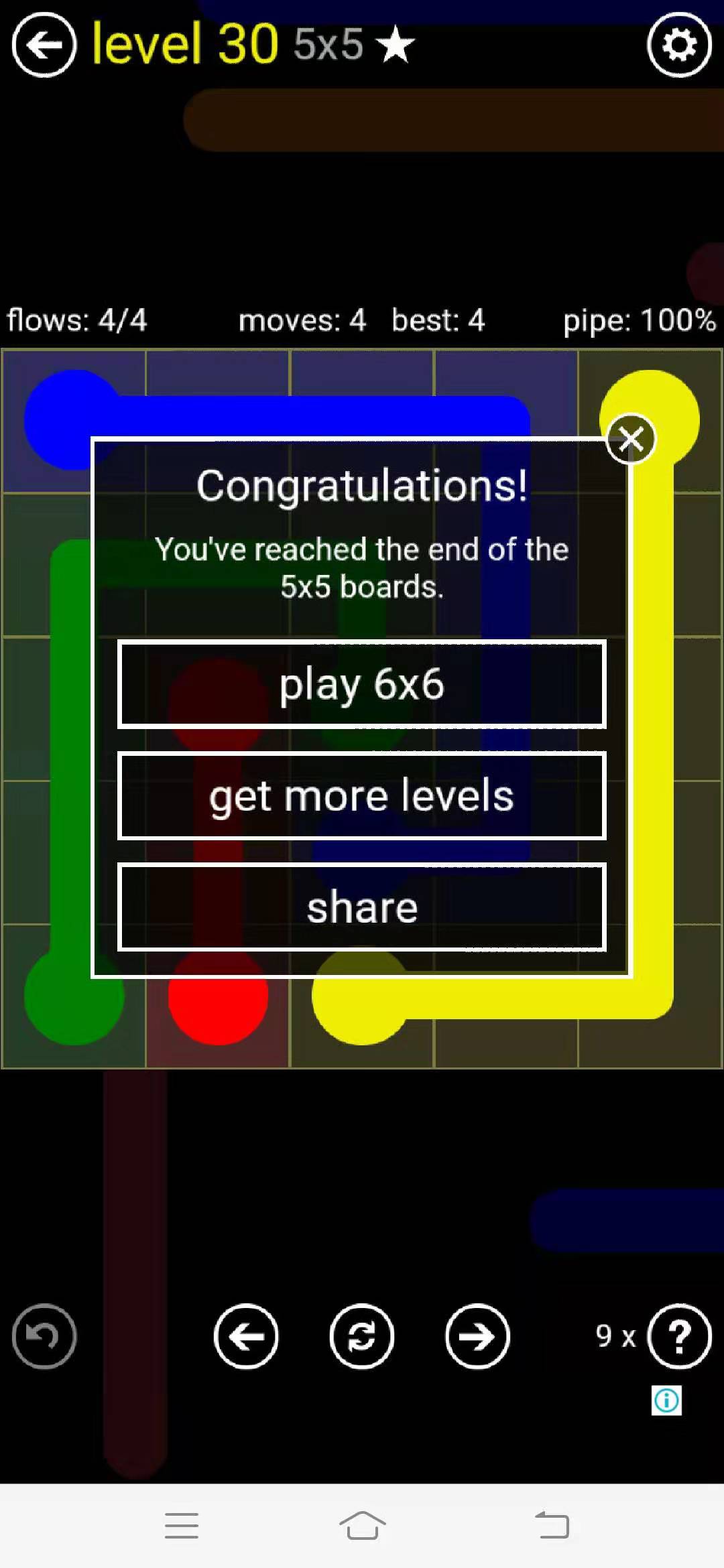
Task: Share your level completion
Action: point(362,907)
